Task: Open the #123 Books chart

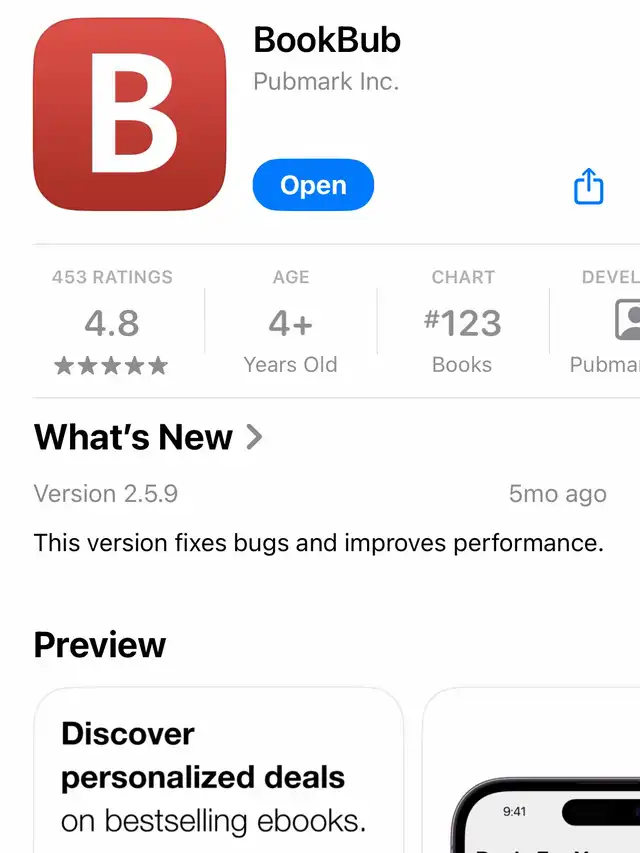Action: 463,321
